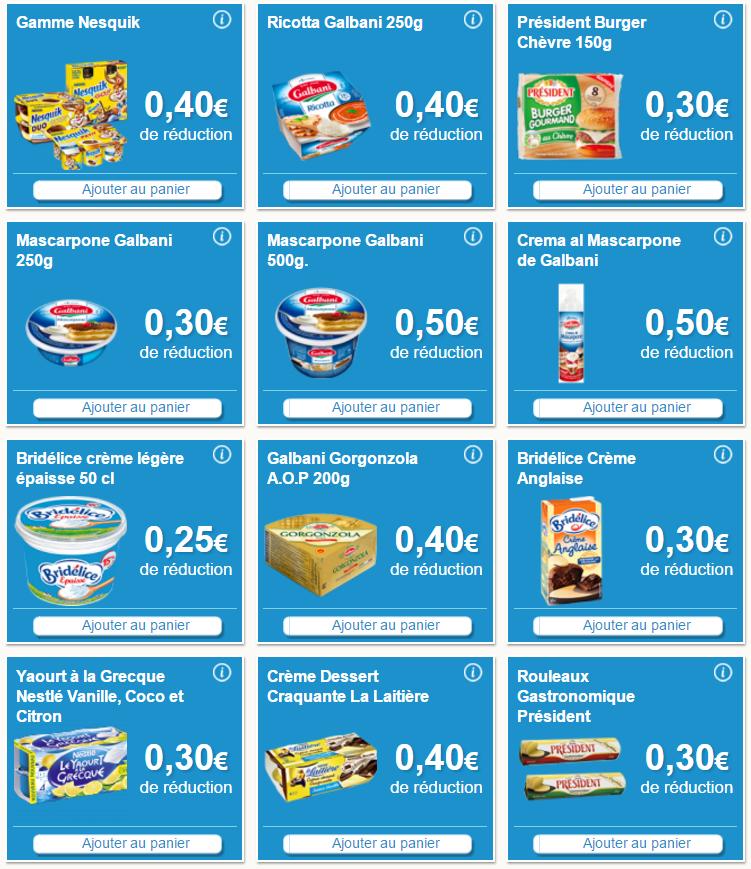This screenshot has width=751, height=869.
Task: Add Gamme Nesquik coupon to basket
Action: (x=135, y=189)
